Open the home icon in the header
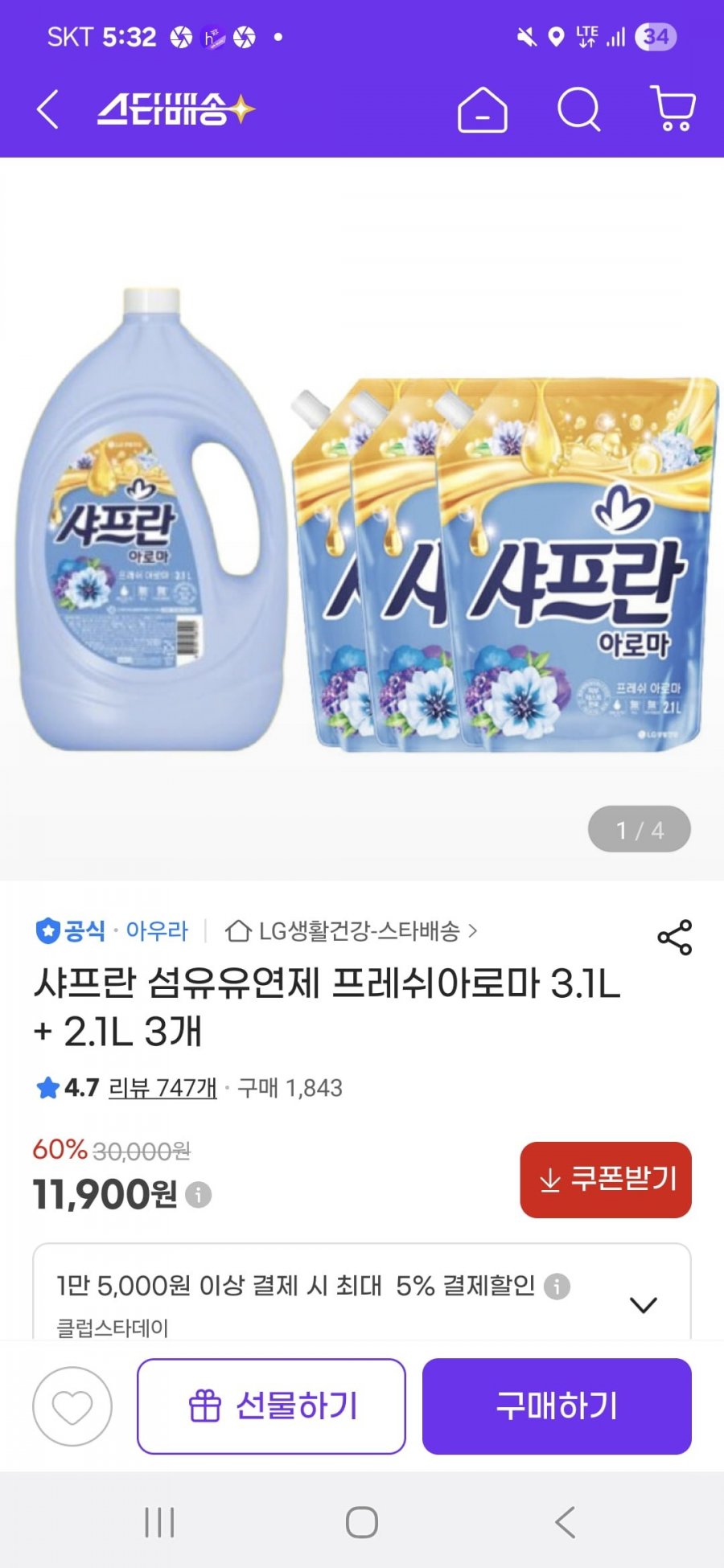 (x=483, y=109)
